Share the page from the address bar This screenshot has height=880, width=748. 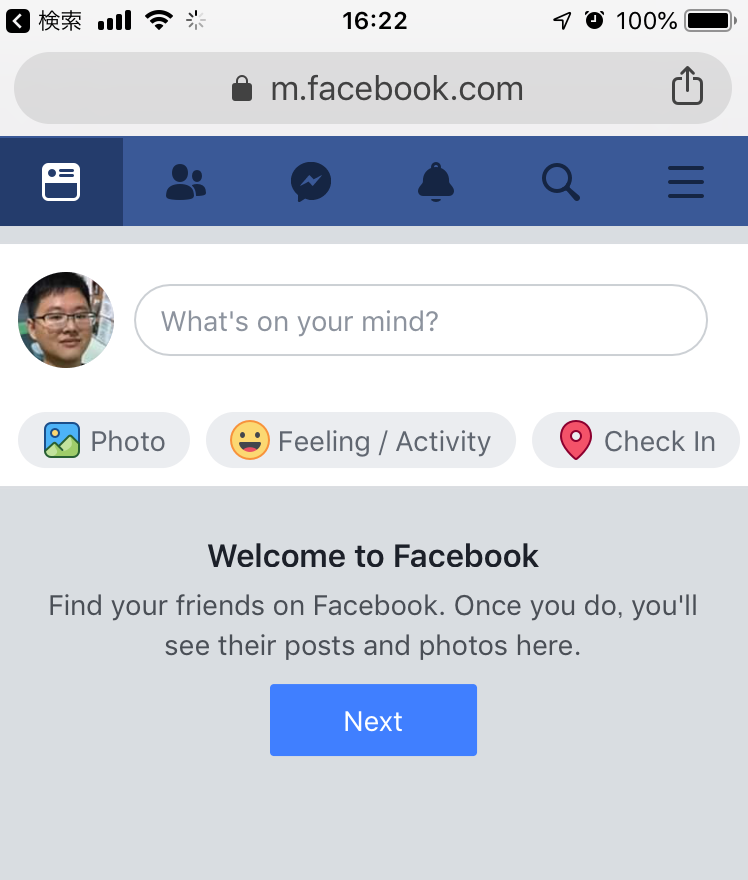[x=687, y=87]
